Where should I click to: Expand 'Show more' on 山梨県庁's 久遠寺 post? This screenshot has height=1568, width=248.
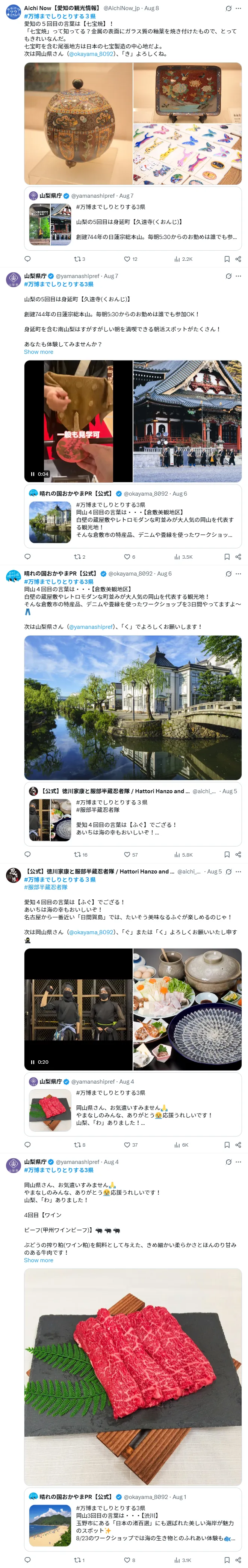[x=38, y=352]
